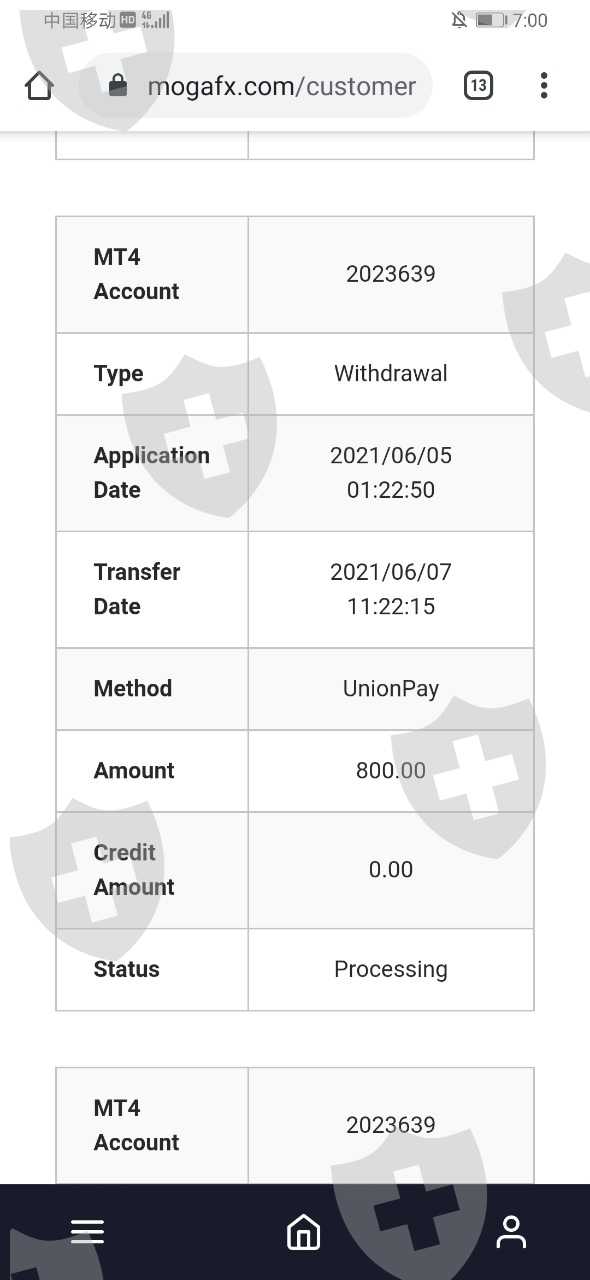Viewport: 590px width, 1280px height.
Task: Go to the site home from bottom bar
Action: [x=304, y=1232]
